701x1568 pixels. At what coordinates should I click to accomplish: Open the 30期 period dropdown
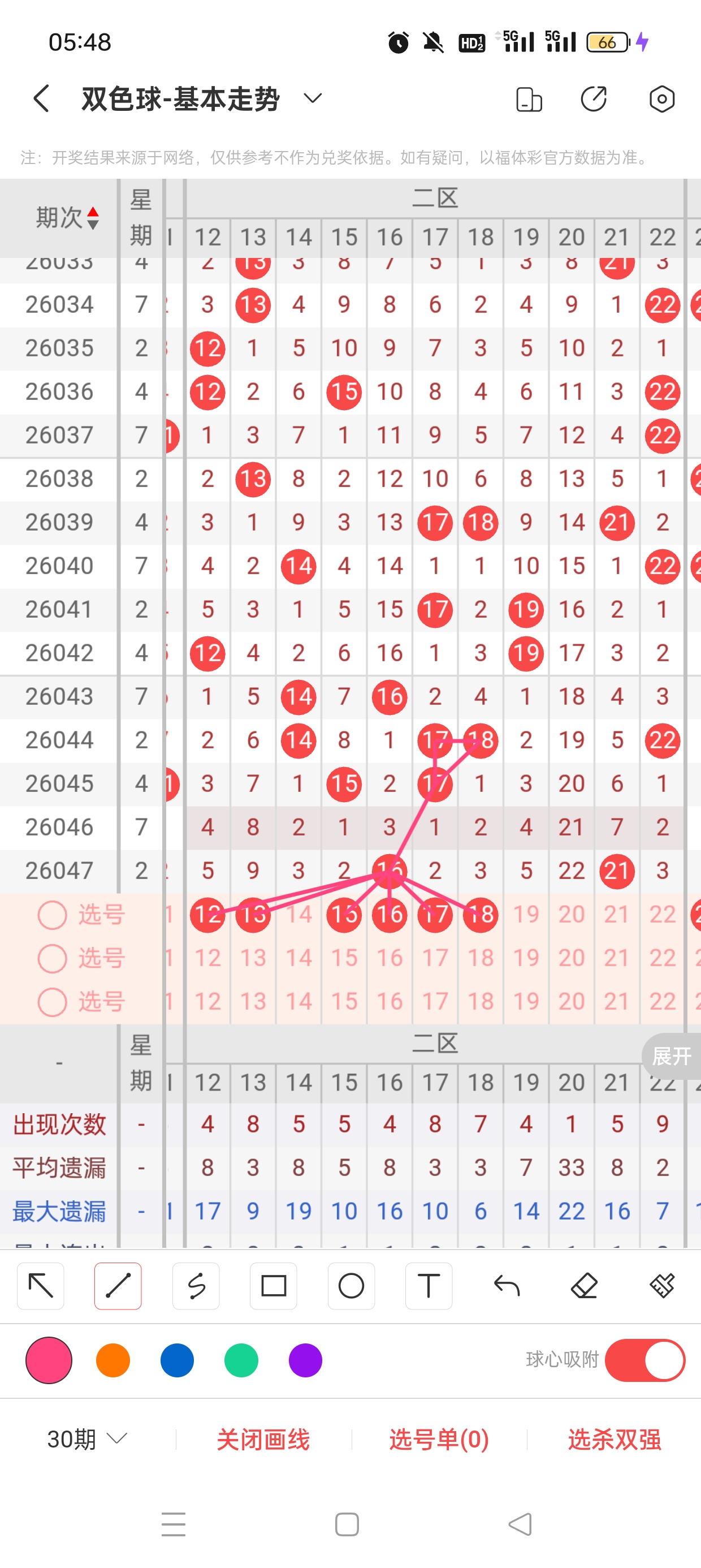tap(87, 1439)
